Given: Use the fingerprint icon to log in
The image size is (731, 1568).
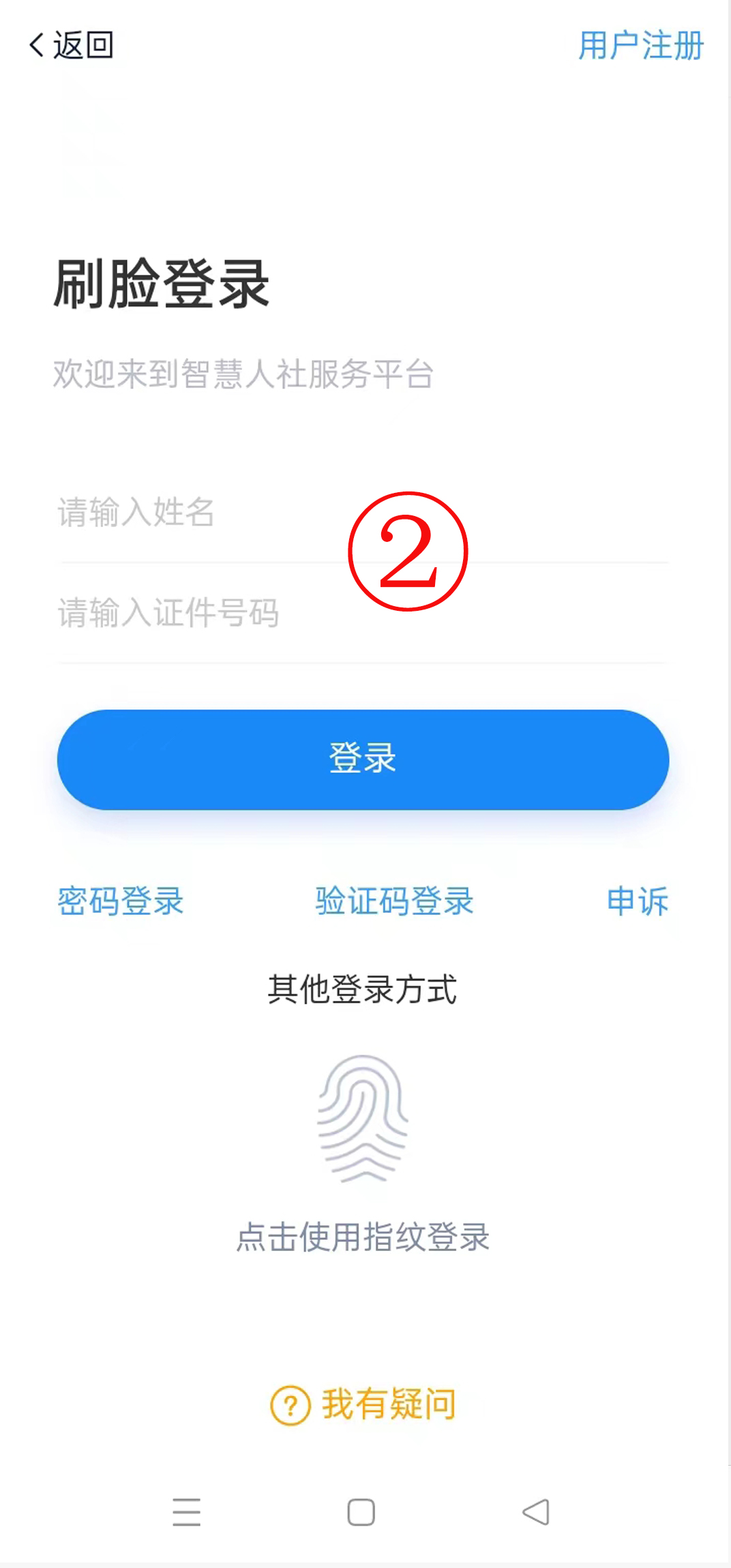Looking at the screenshot, I should pyautogui.click(x=363, y=1118).
